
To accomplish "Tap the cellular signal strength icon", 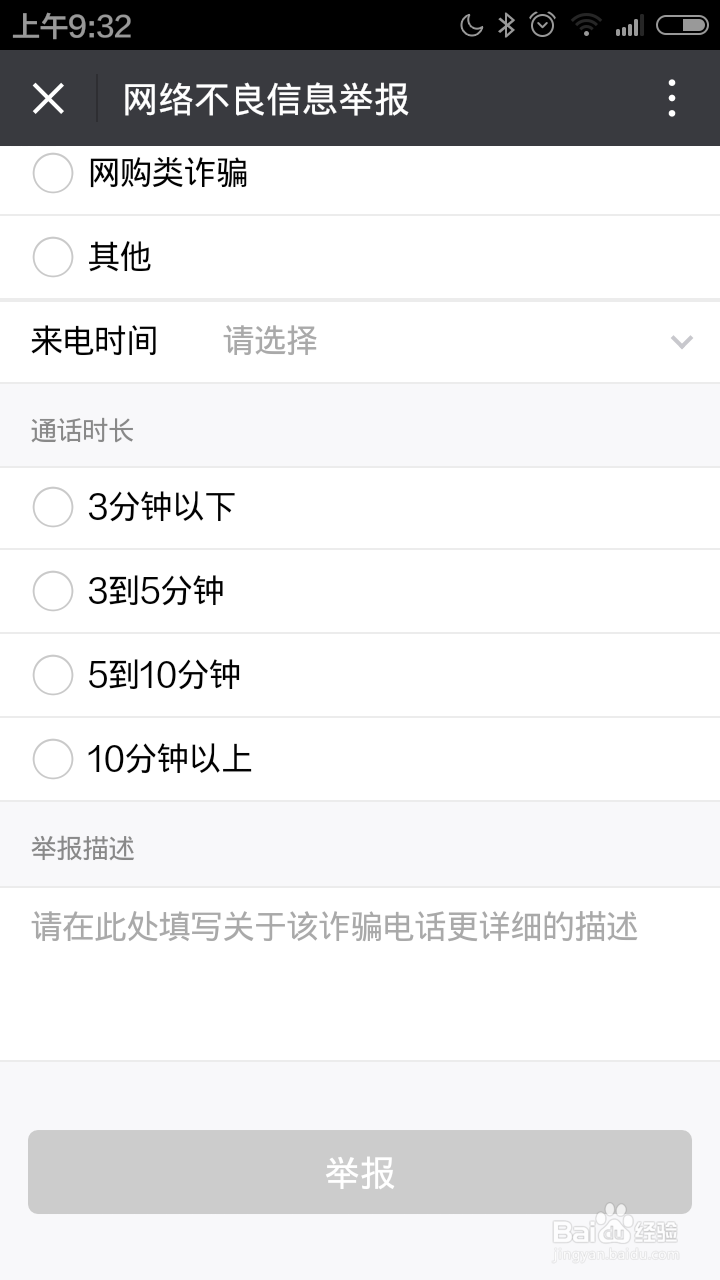I will point(630,25).
